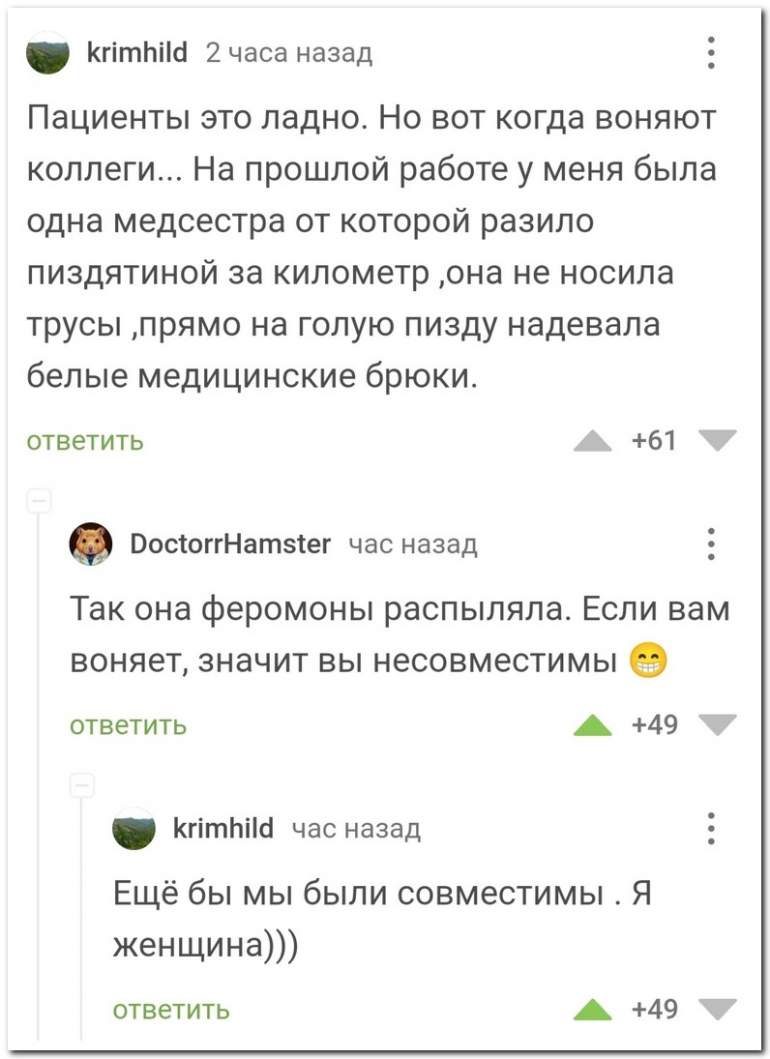Open overflow menu on krimhild's 2-hours-ago comment
Image resolution: width=770 pixels, height=1059 pixels.
pos(711,53)
